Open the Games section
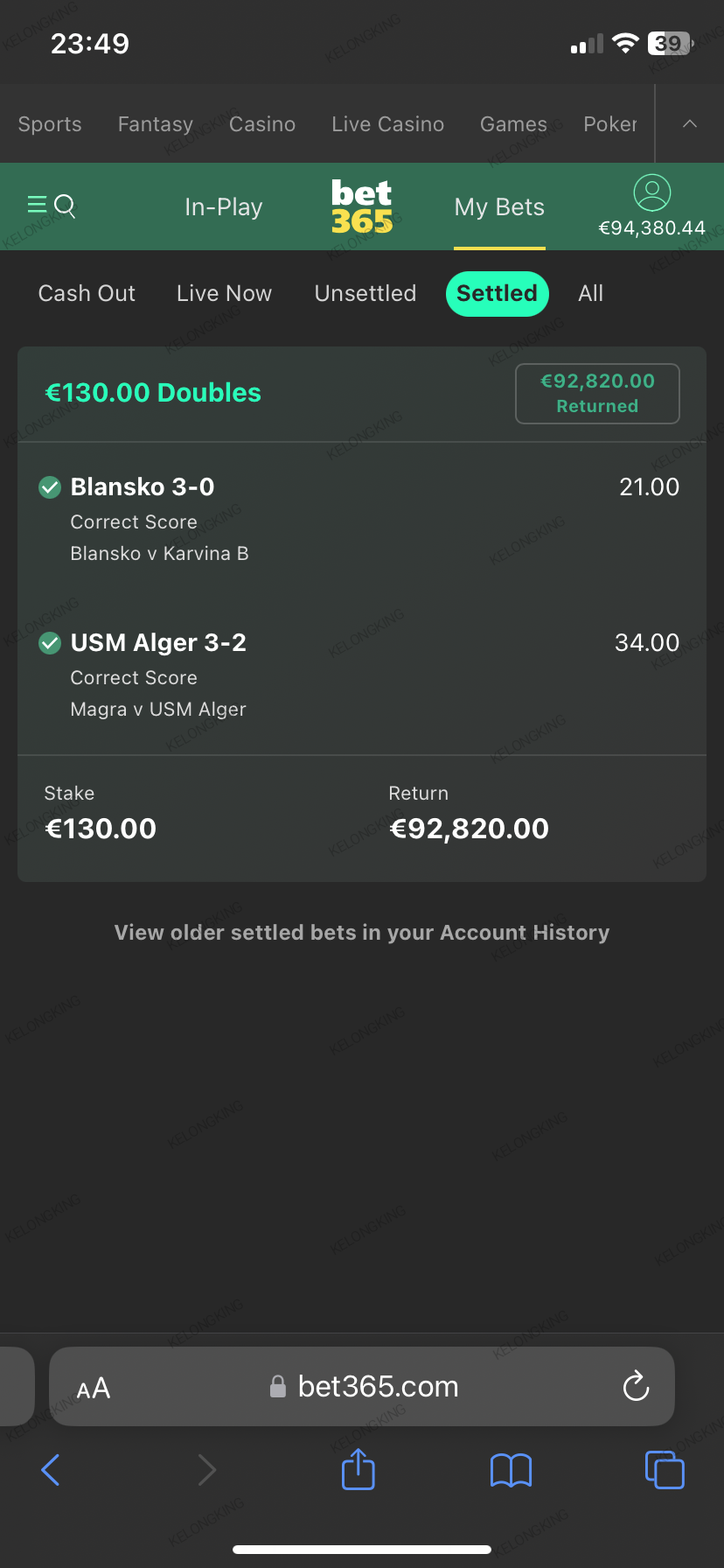Viewport: 724px width, 1568px height. pos(513,124)
